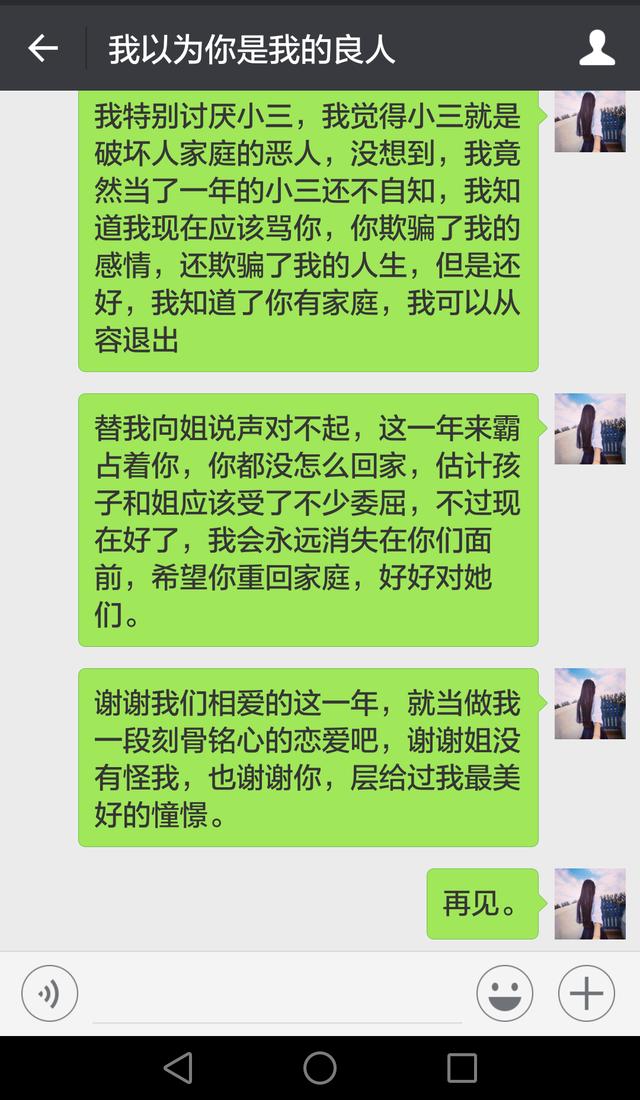
Task: Open the emoji picker
Action: point(504,993)
